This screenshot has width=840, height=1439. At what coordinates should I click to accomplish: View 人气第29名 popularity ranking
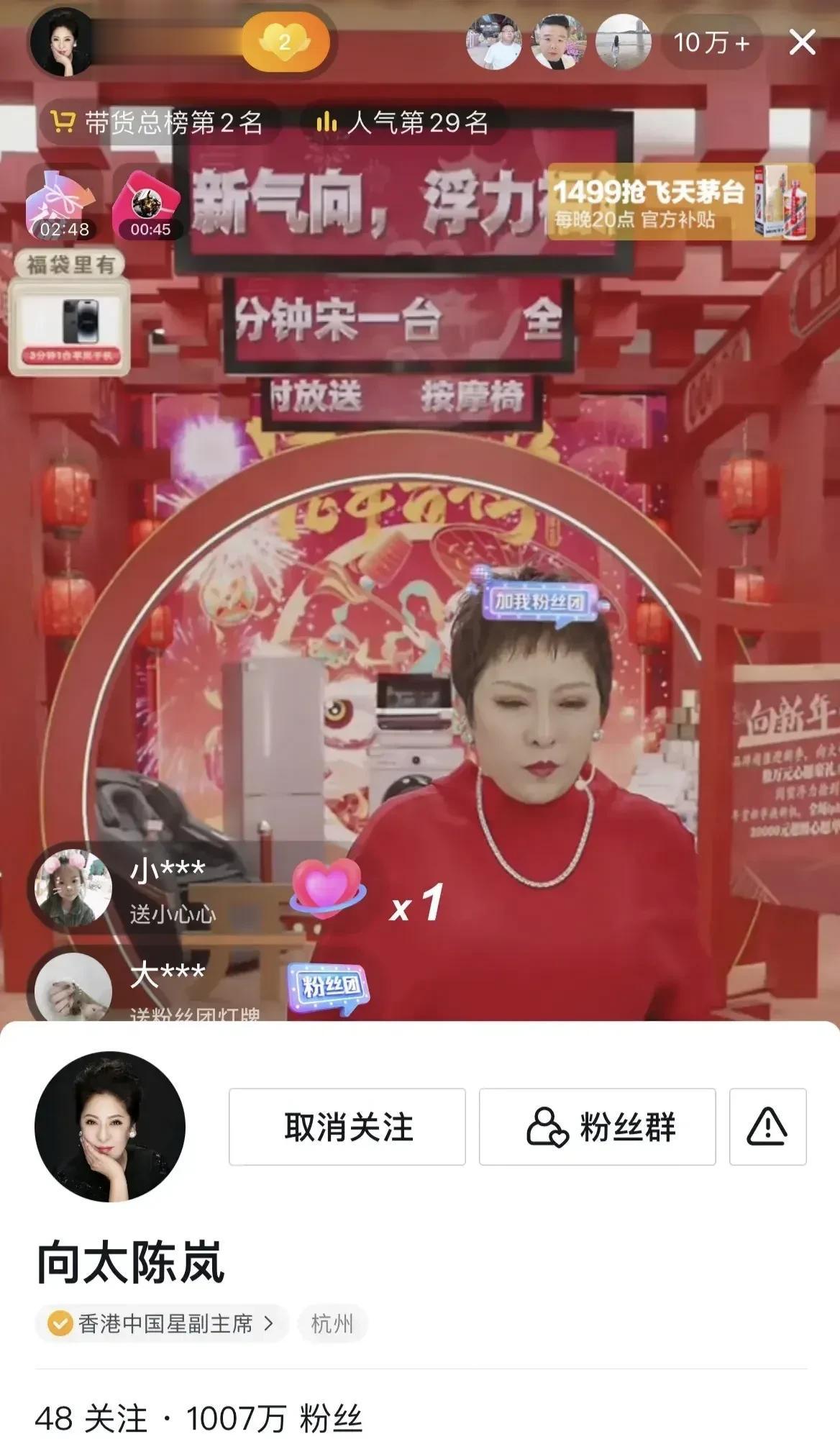[x=403, y=123]
